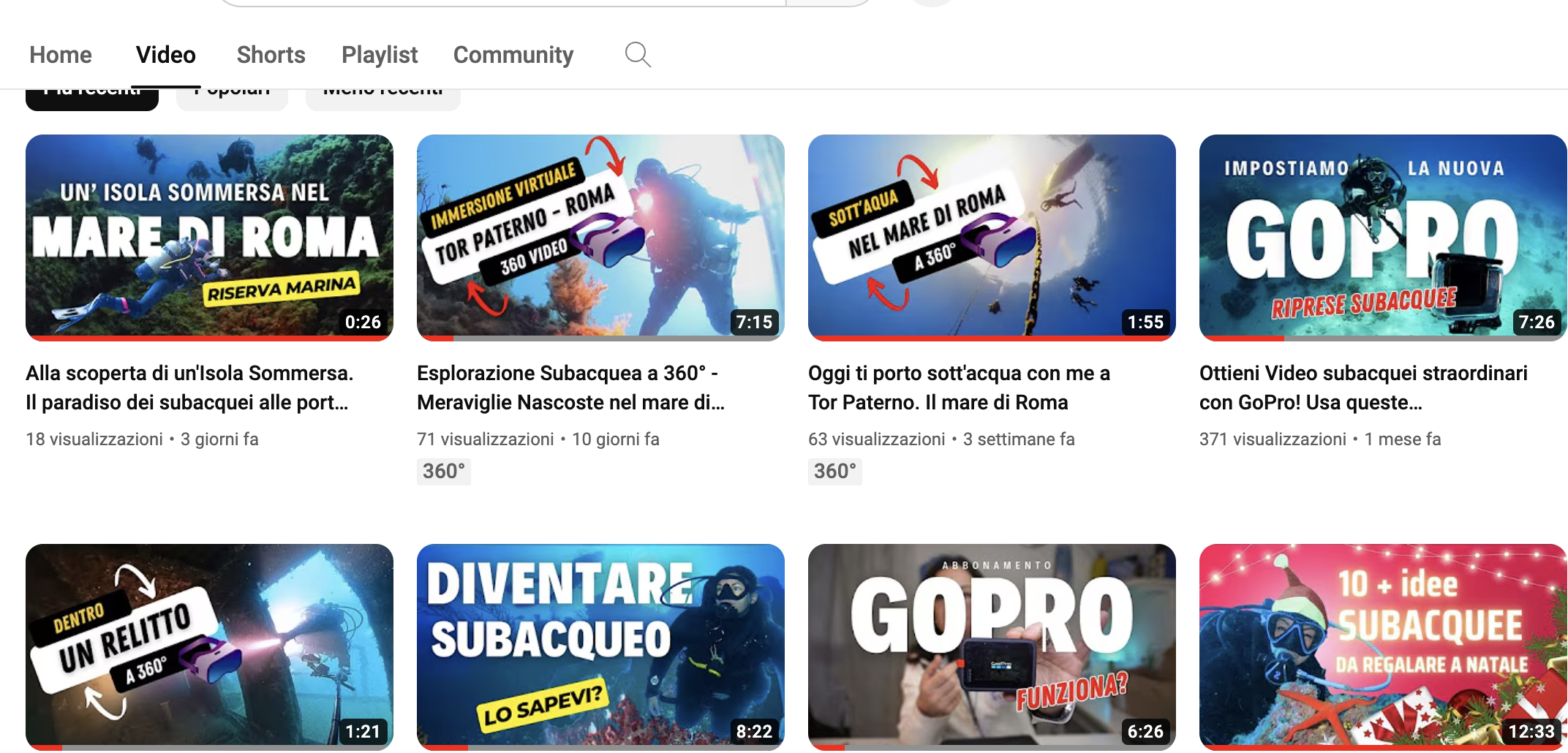
Task: Open the Abbonamento GoPro Funziona video
Action: 991,646
